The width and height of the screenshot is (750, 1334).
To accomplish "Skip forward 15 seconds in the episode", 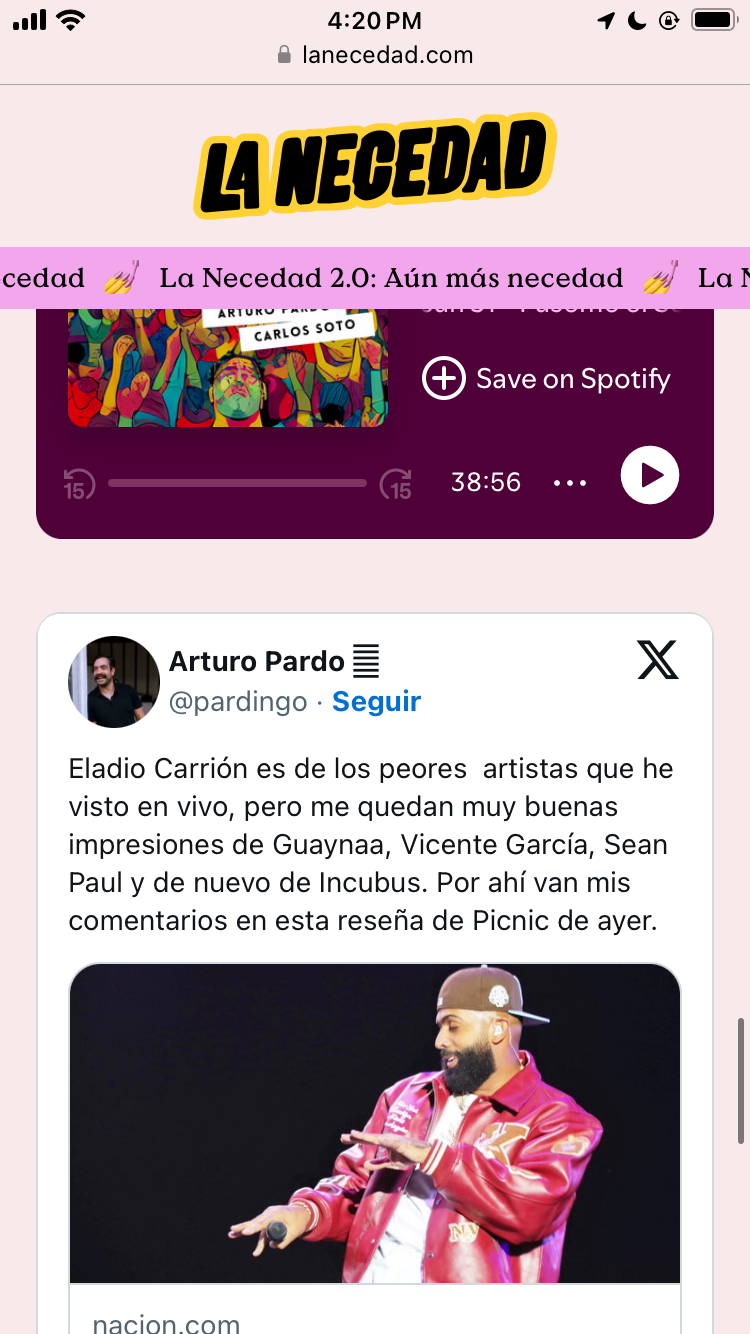I will [396, 484].
